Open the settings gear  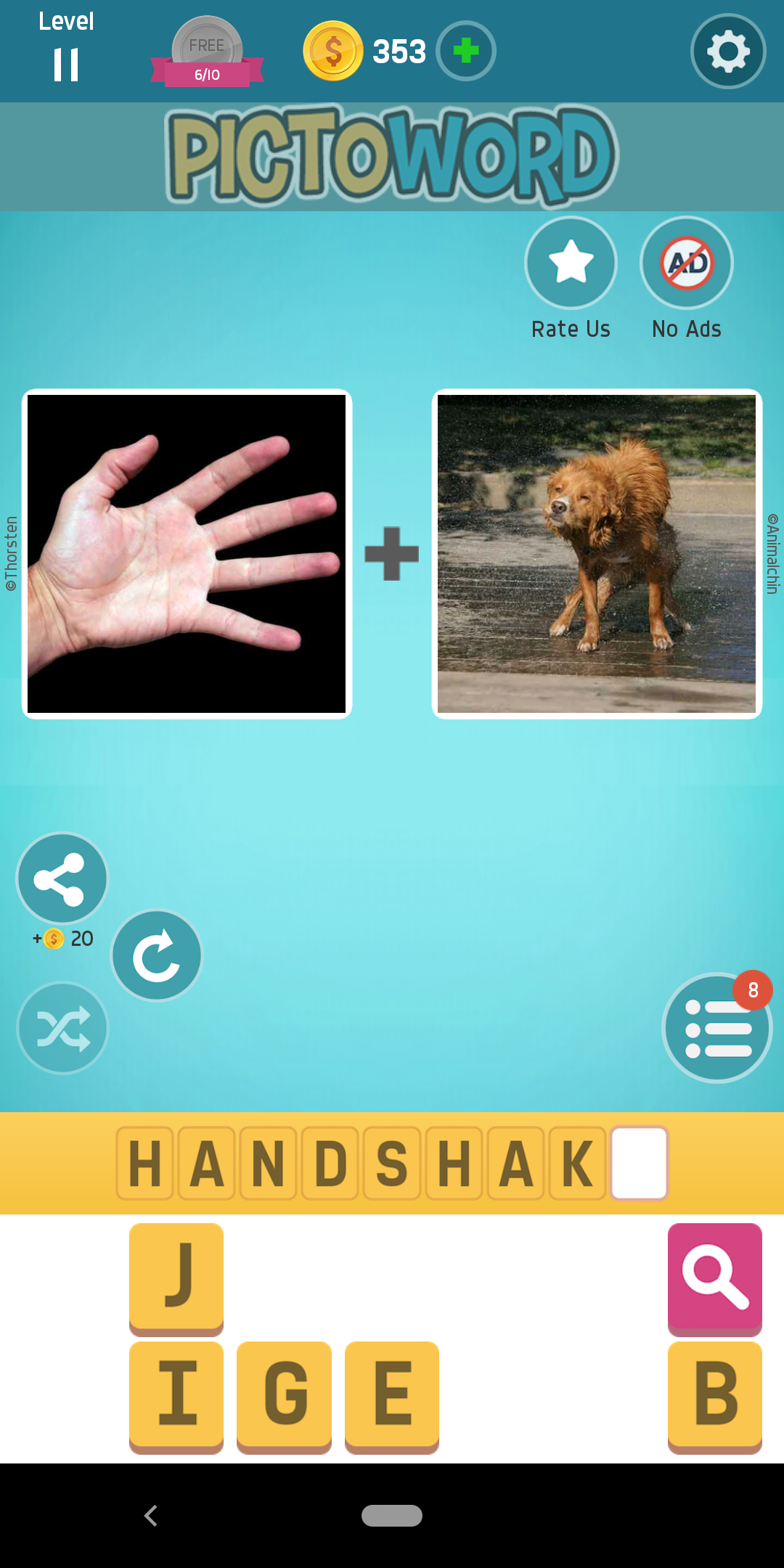point(728,52)
